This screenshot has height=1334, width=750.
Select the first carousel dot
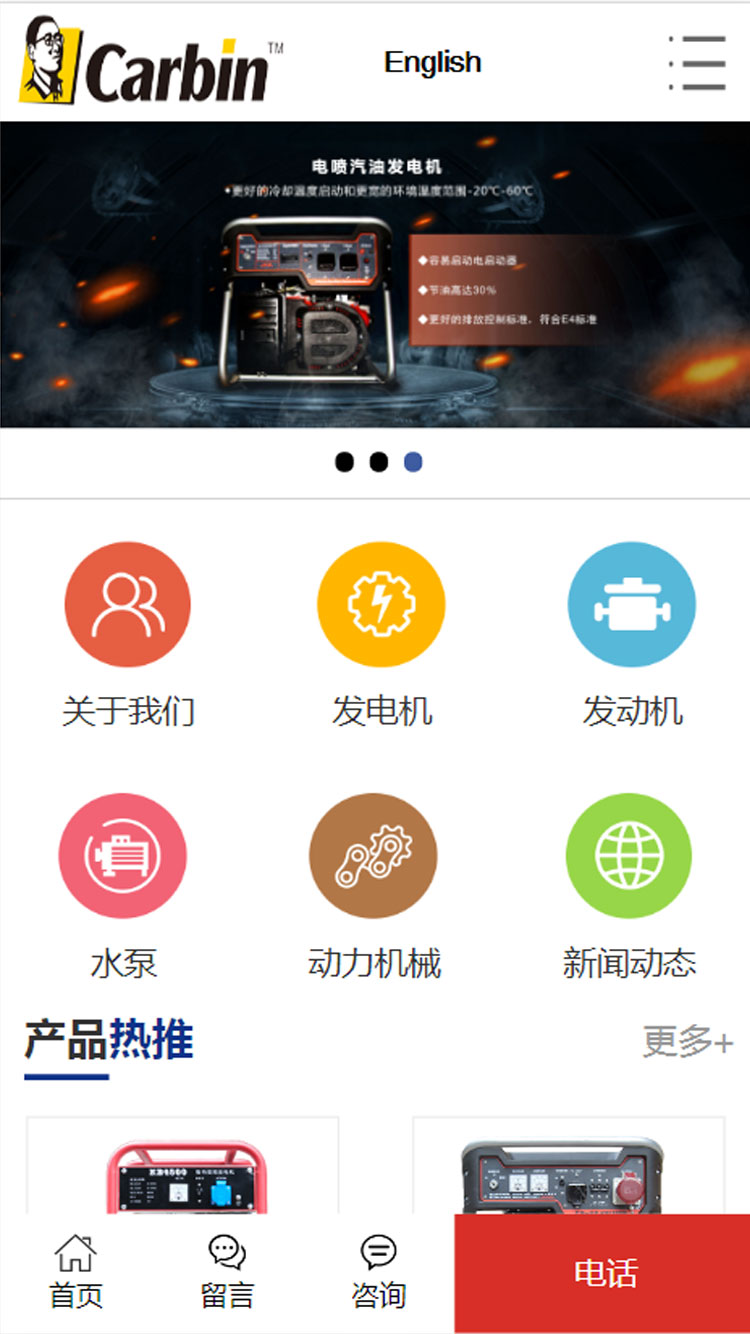pos(344,462)
